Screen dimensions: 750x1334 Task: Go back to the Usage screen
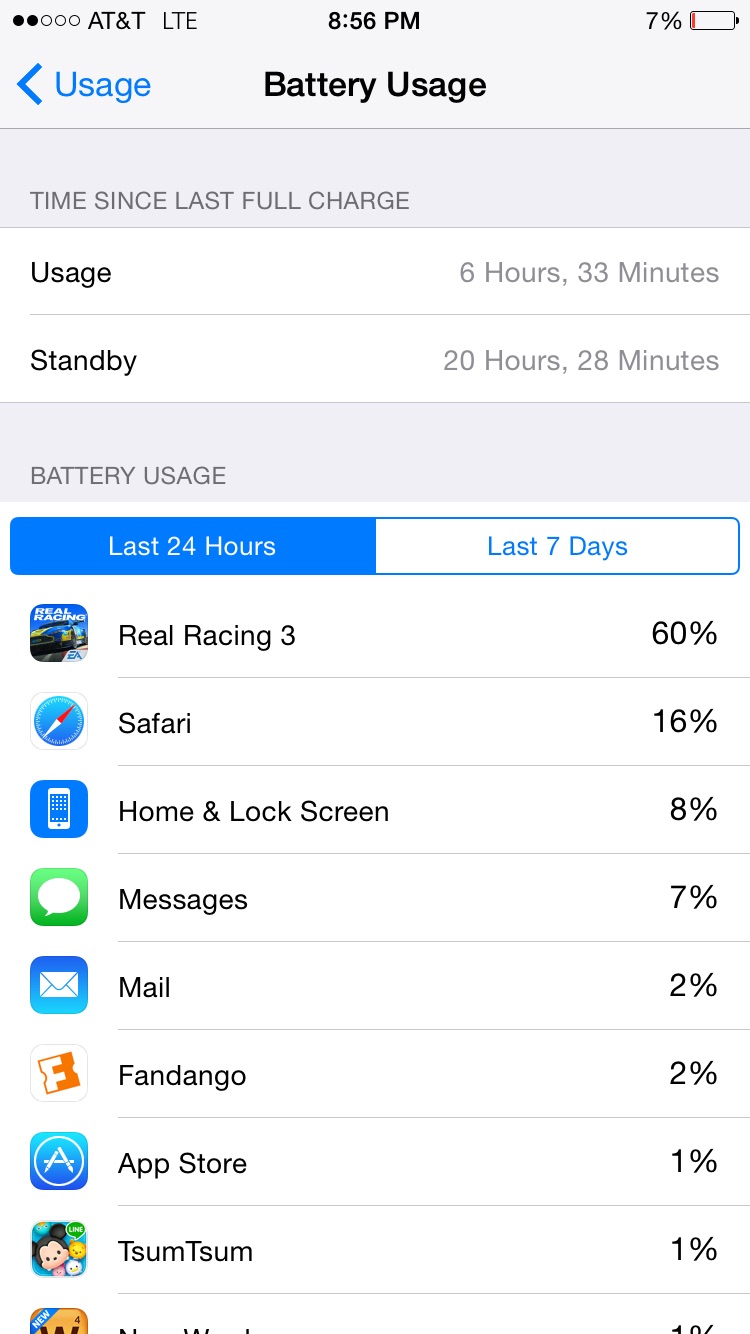click(85, 85)
